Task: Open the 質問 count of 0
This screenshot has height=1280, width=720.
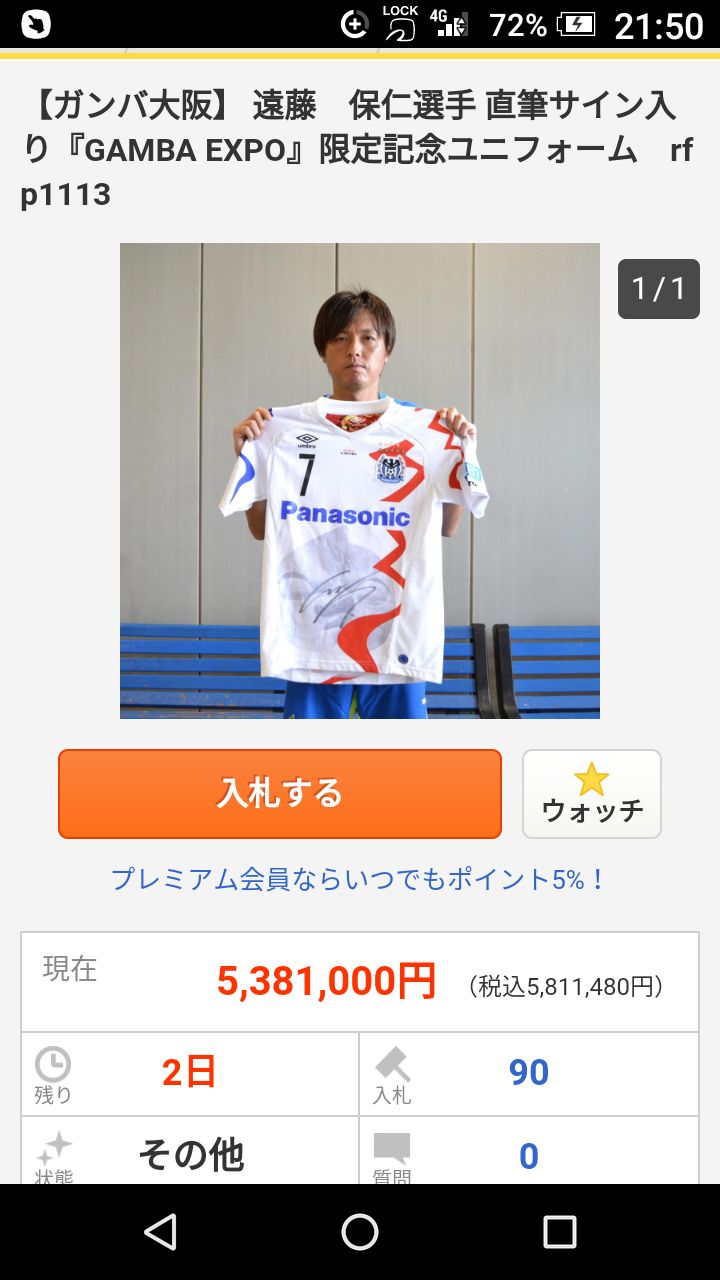Action: [x=528, y=1156]
